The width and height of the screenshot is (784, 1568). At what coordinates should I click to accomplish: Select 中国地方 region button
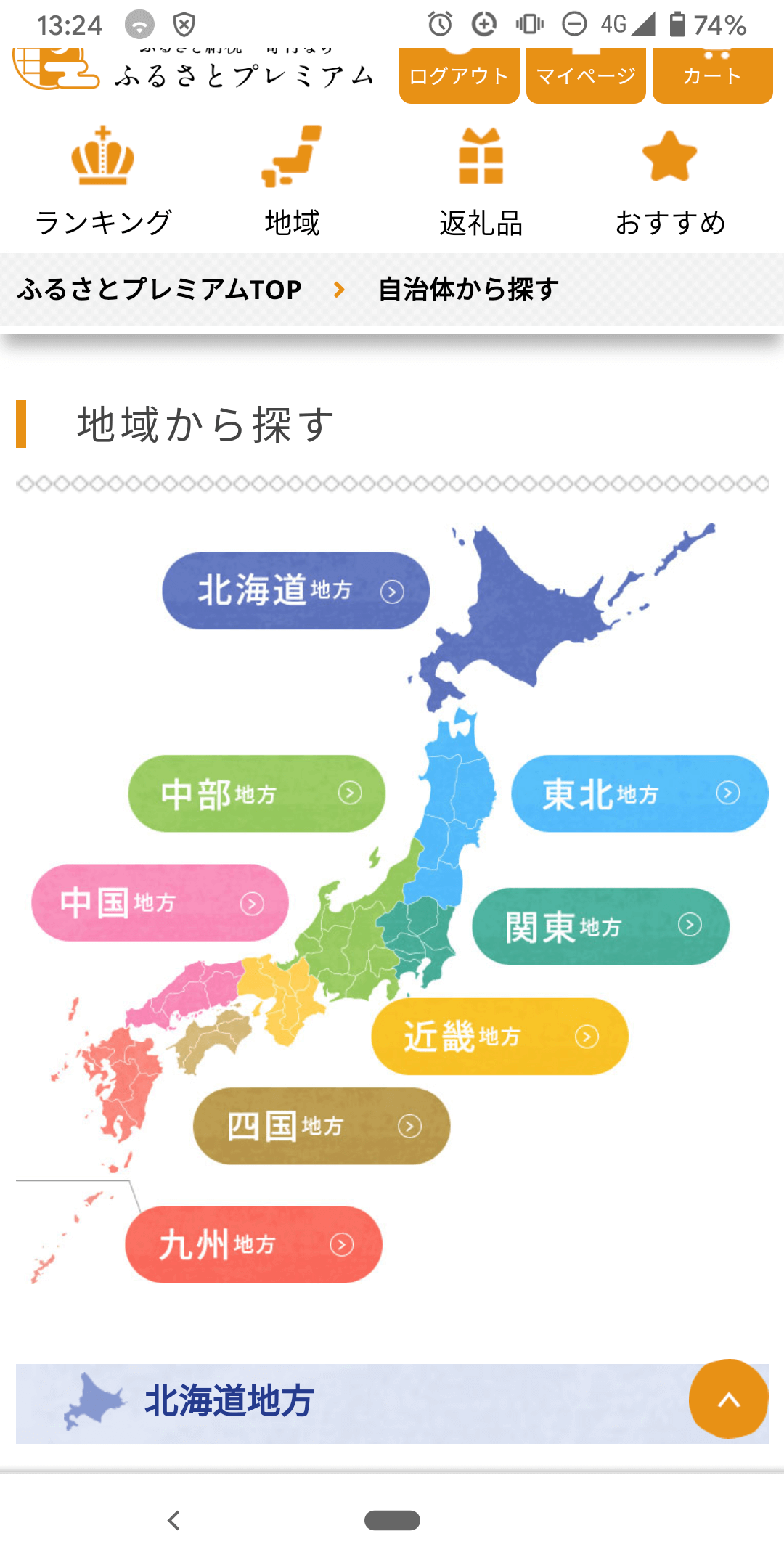(x=160, y=903)
